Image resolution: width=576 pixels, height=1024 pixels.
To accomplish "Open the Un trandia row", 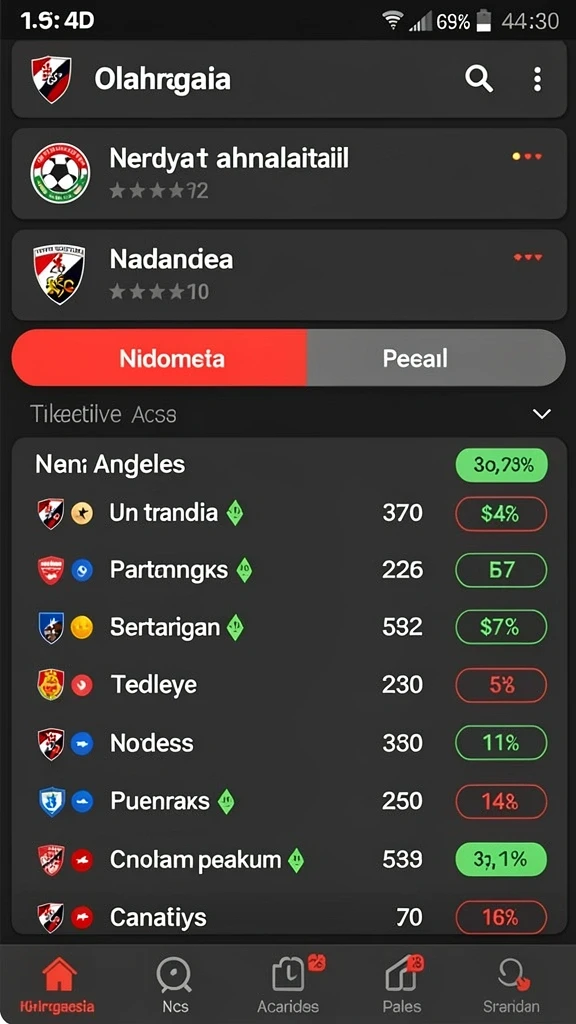I will tap(289, 513).
